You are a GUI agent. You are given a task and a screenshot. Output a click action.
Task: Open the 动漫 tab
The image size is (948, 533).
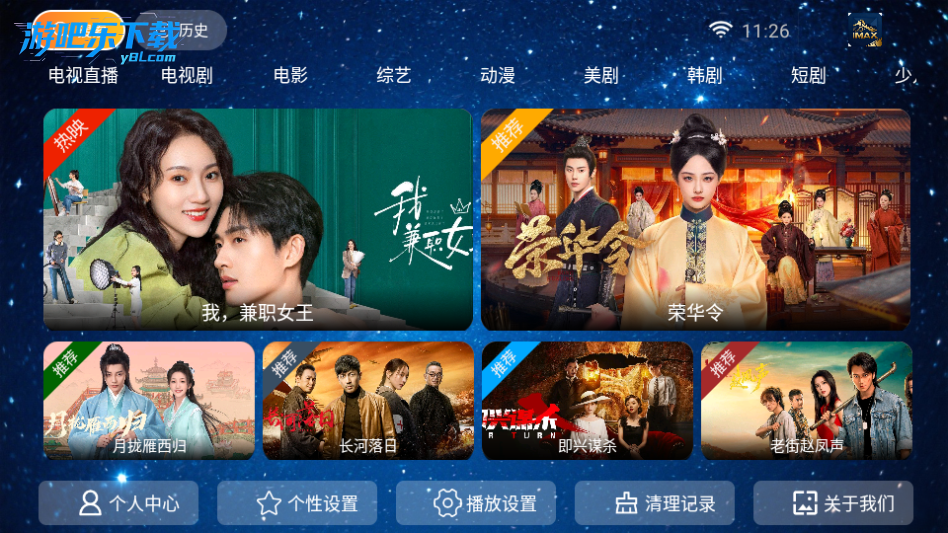498,75
